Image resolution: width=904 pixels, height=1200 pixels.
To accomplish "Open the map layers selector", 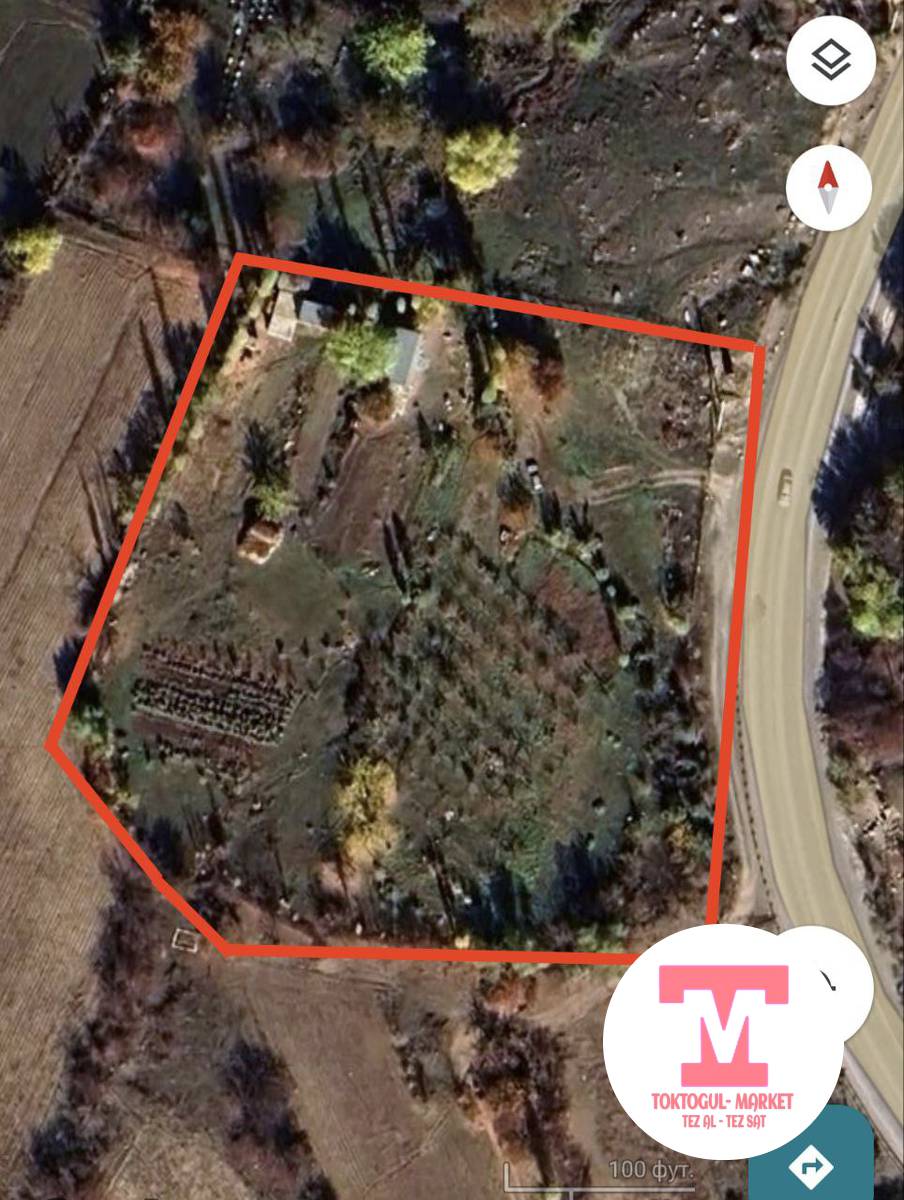I will tap(830, 62).
